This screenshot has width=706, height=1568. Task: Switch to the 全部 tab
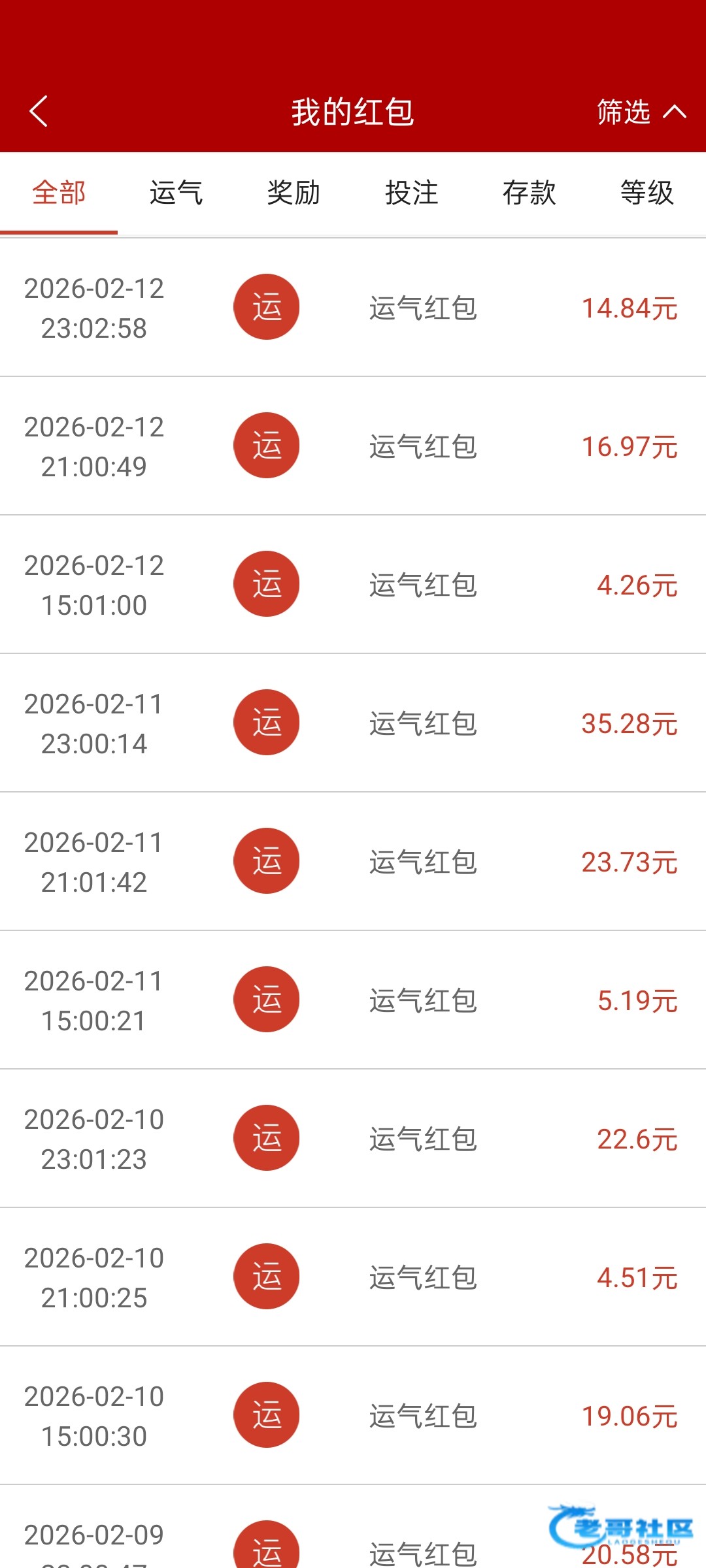pyautogui.click(x=59, y=193)
